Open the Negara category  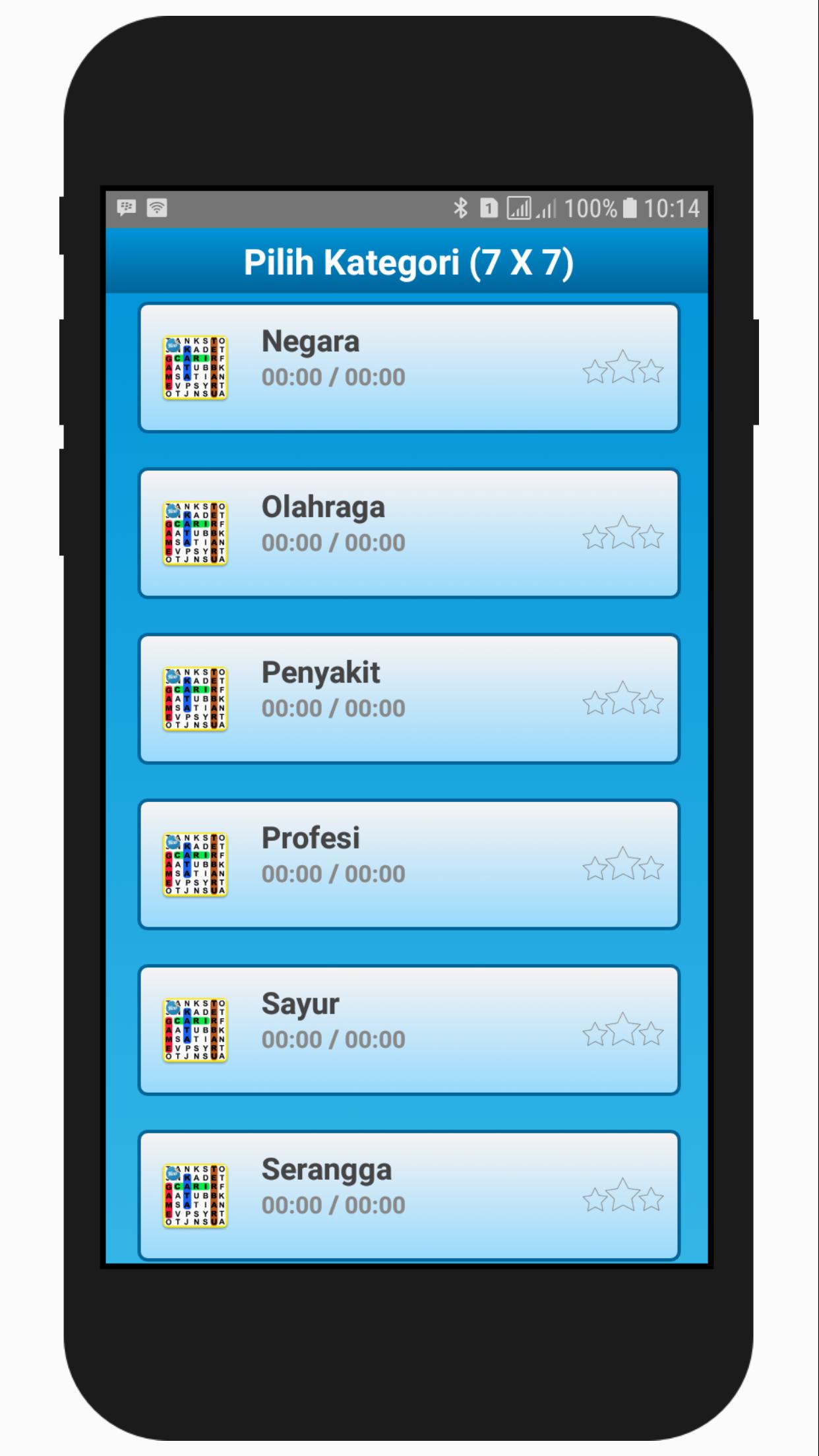pyautogui.click(x=408, y=368)
